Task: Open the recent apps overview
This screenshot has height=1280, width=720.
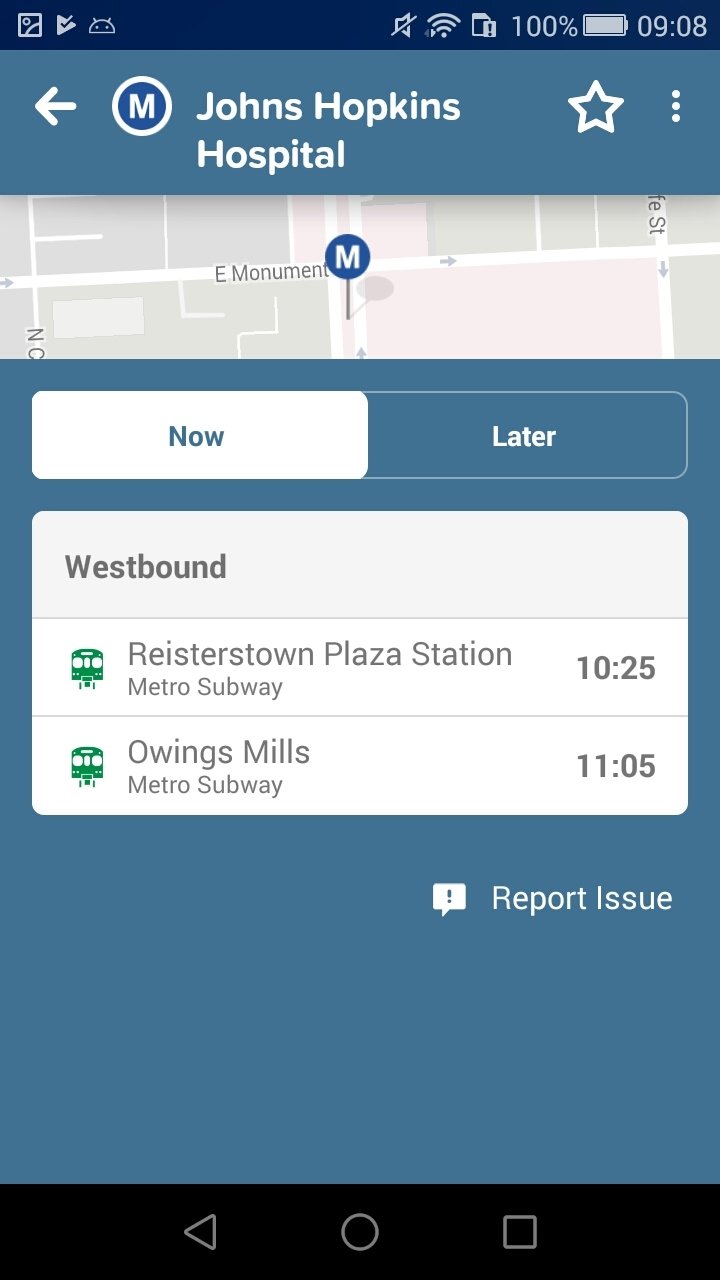Action: pos(520,1232)
